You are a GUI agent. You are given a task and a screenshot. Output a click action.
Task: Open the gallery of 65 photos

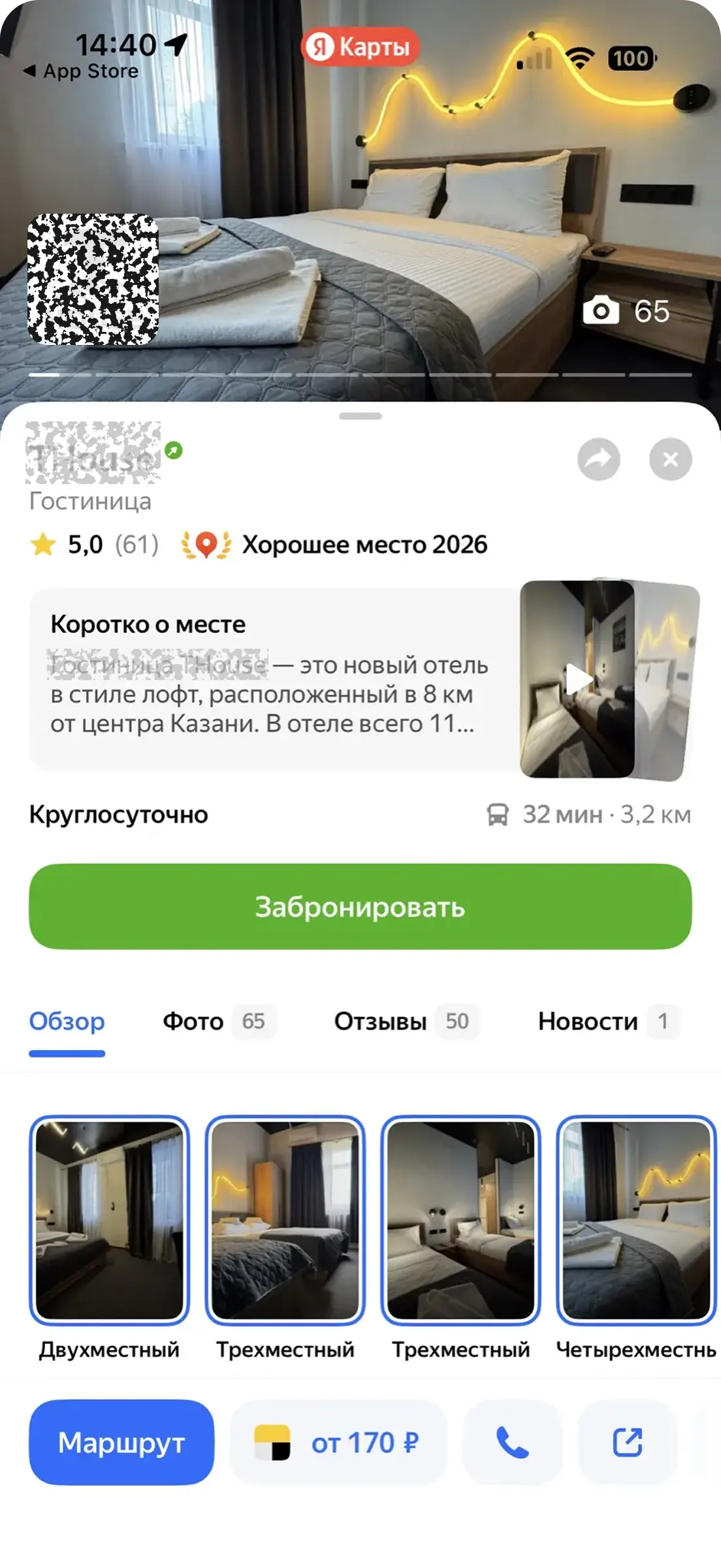tap(627, 311)
